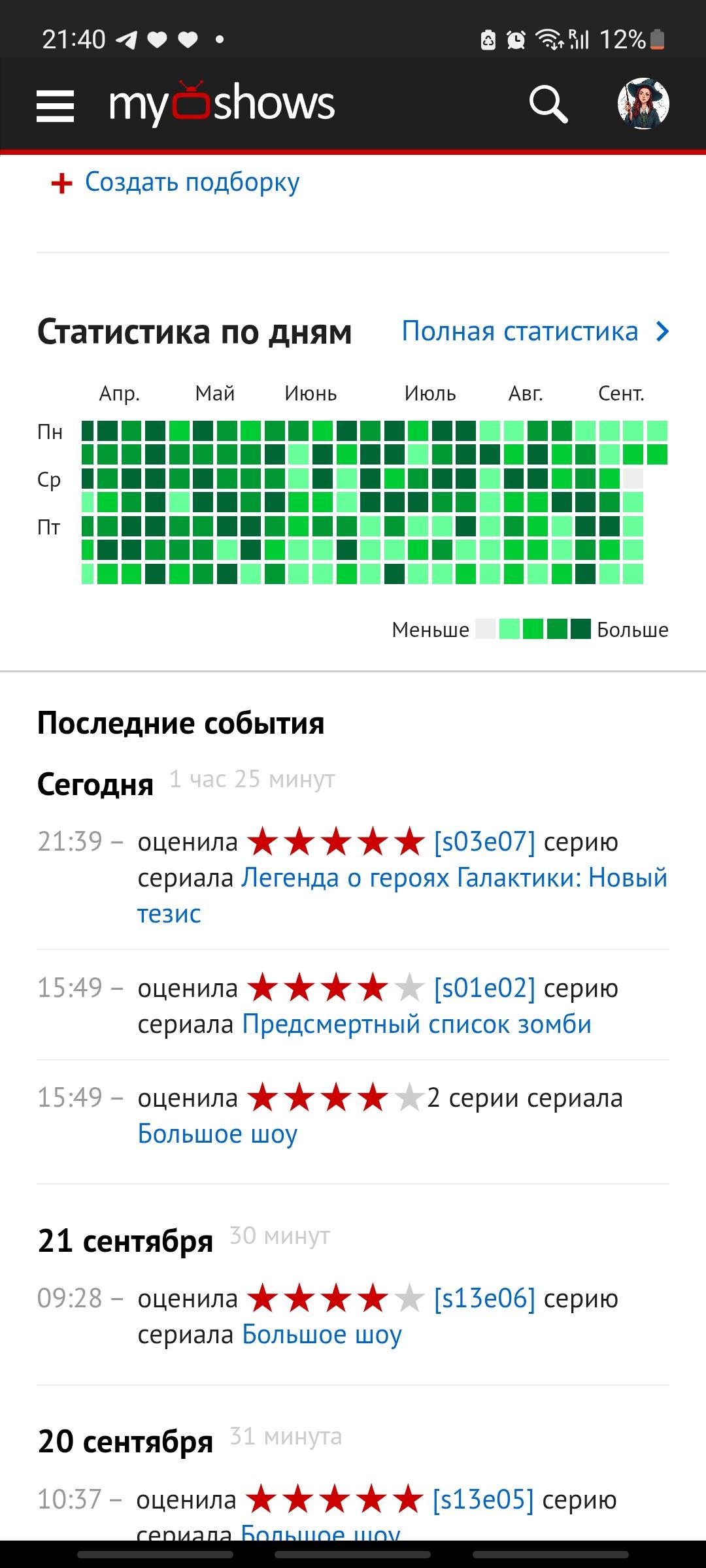The width and height of the screenshot is (706, 1568).
Task: Open episode link s13e05
Action: click(483, 1499)
